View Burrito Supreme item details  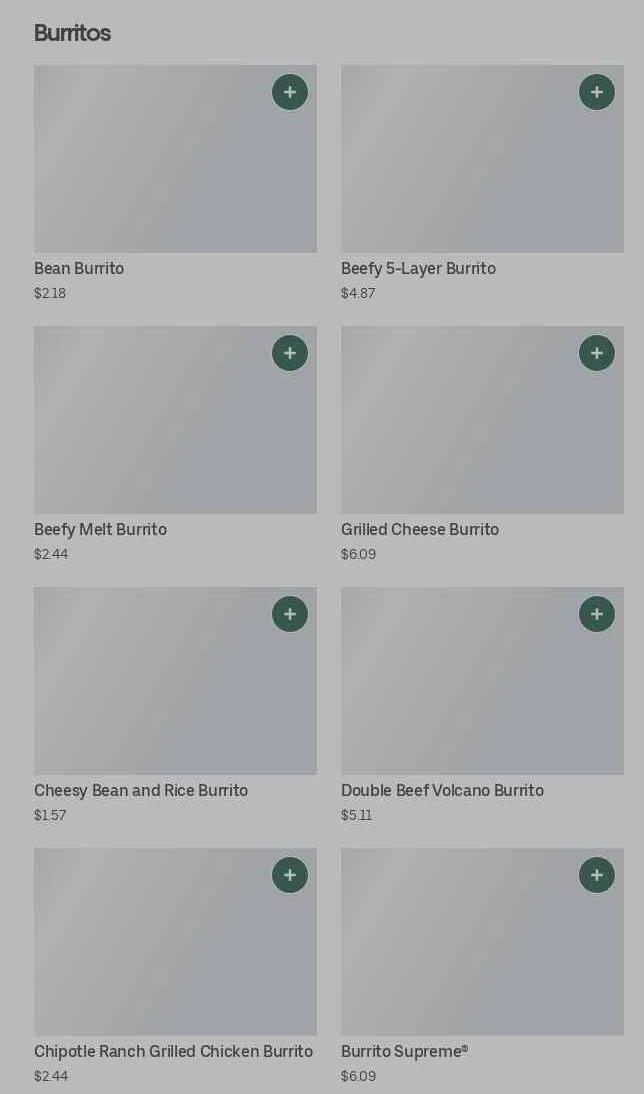coord(460,950)
